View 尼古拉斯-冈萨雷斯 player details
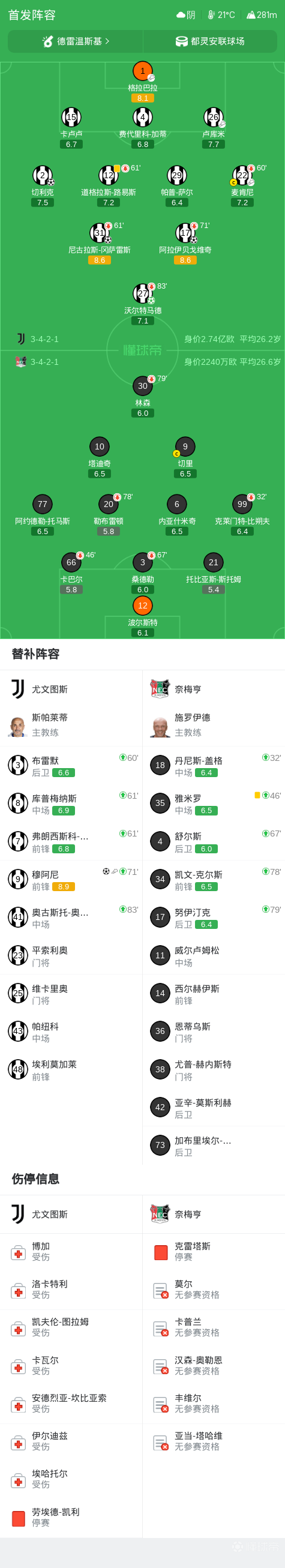The image size is (285, 1568). pos(99,244)
